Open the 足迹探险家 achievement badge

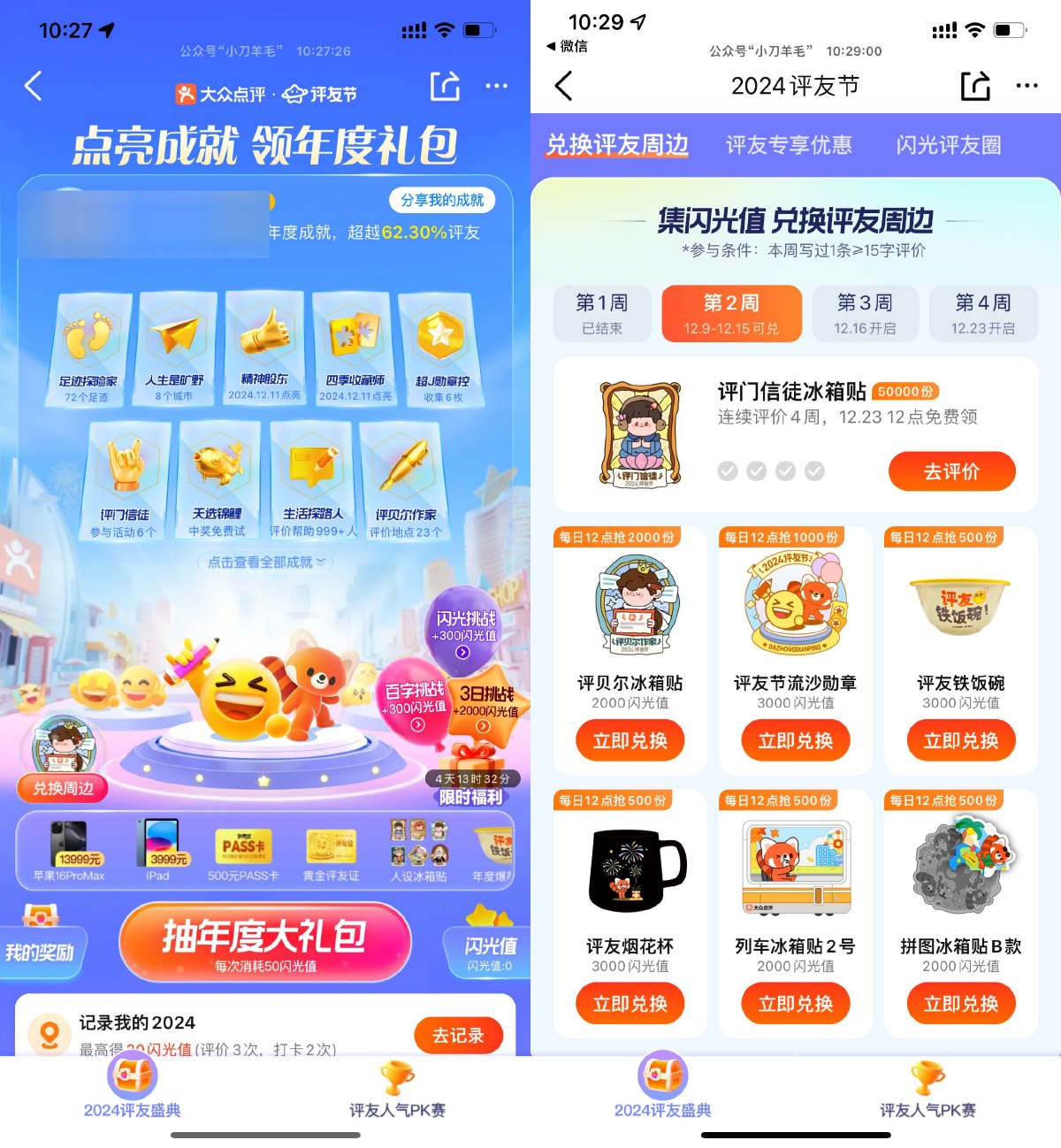pos(89,350)
